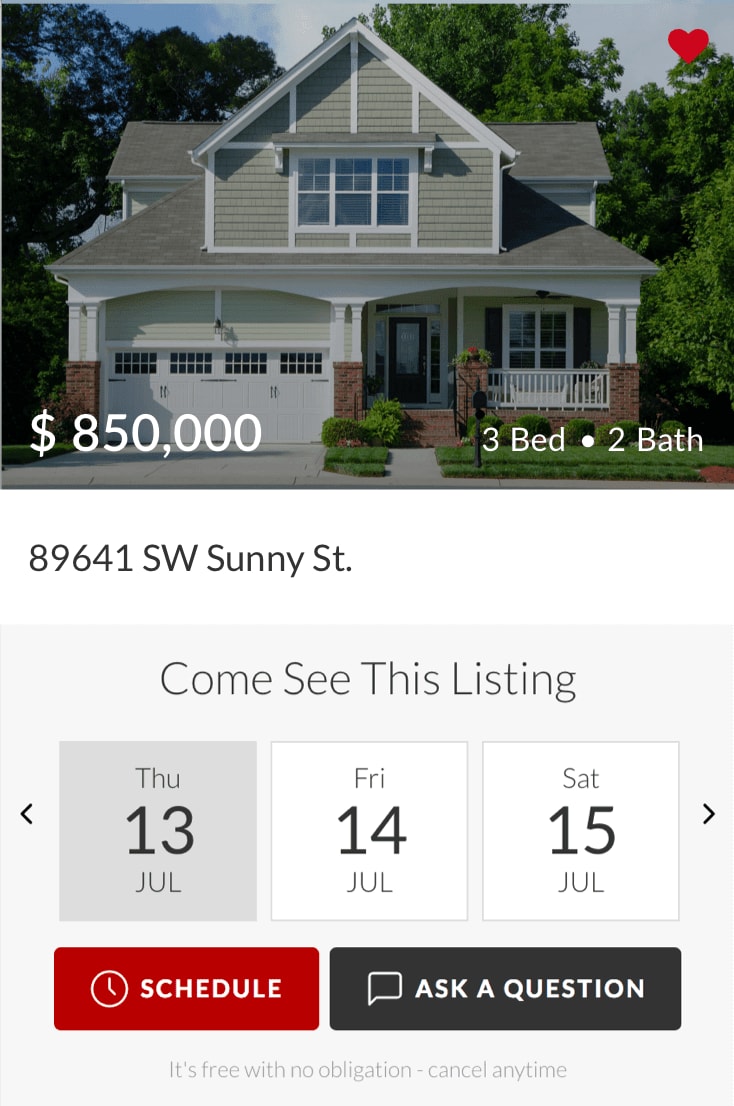Choose Fri 14 Jul for the visit
Image resolution: width=734 pixels, height=1106 pixels.
(369, 830)
